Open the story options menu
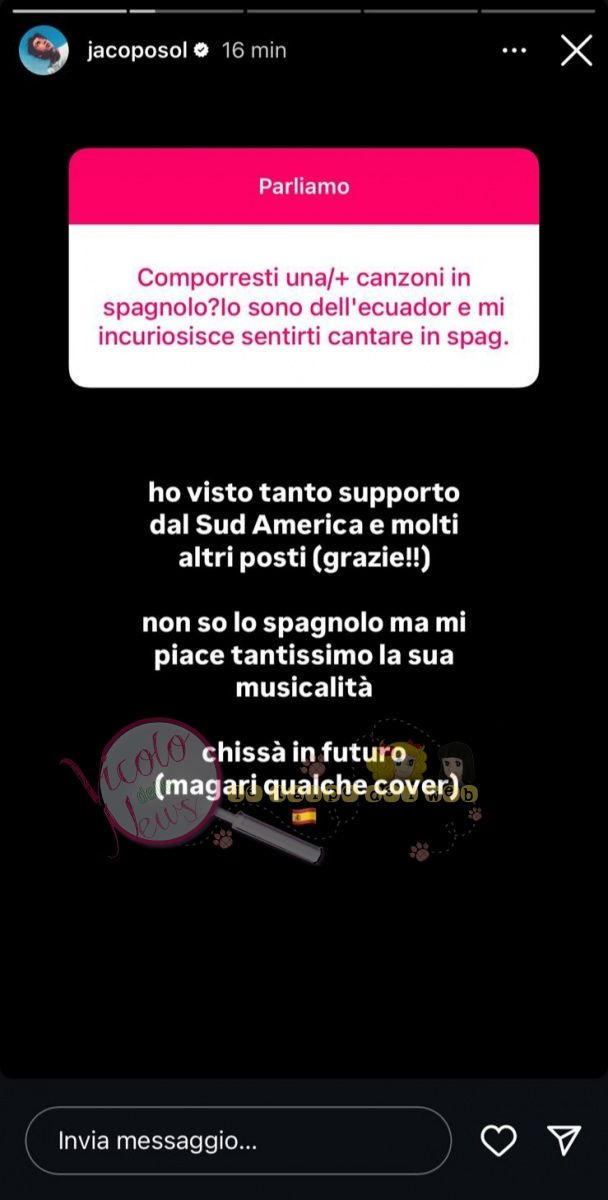608x1200 pixels. 512,51
